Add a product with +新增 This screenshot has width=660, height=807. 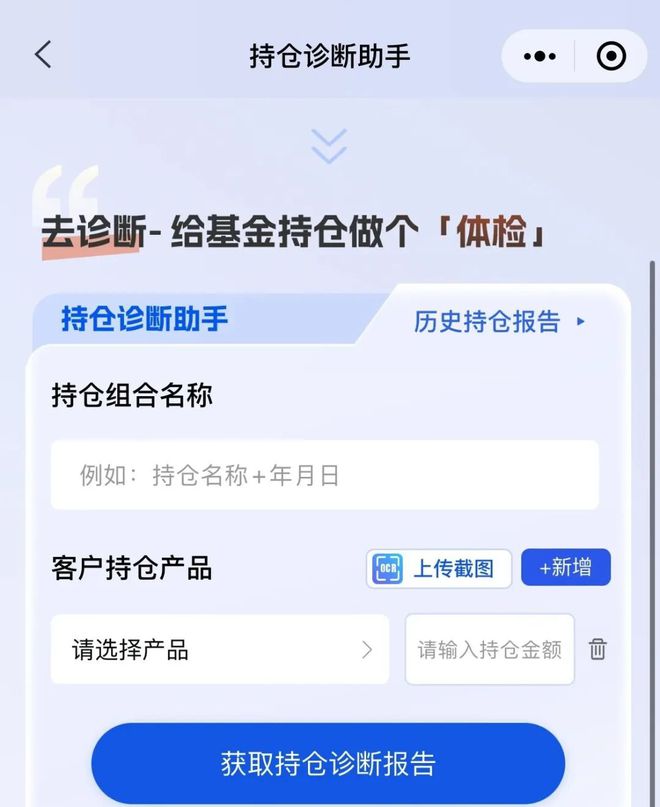565,568
